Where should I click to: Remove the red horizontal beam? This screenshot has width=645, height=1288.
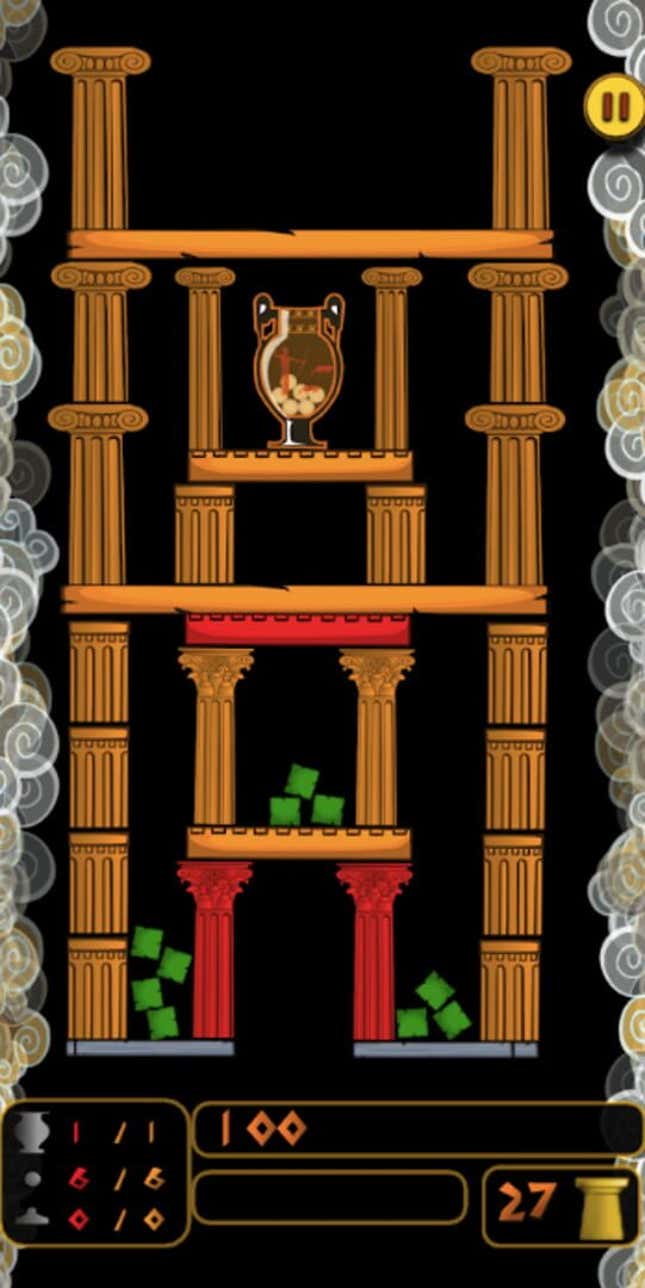[298, 630]
